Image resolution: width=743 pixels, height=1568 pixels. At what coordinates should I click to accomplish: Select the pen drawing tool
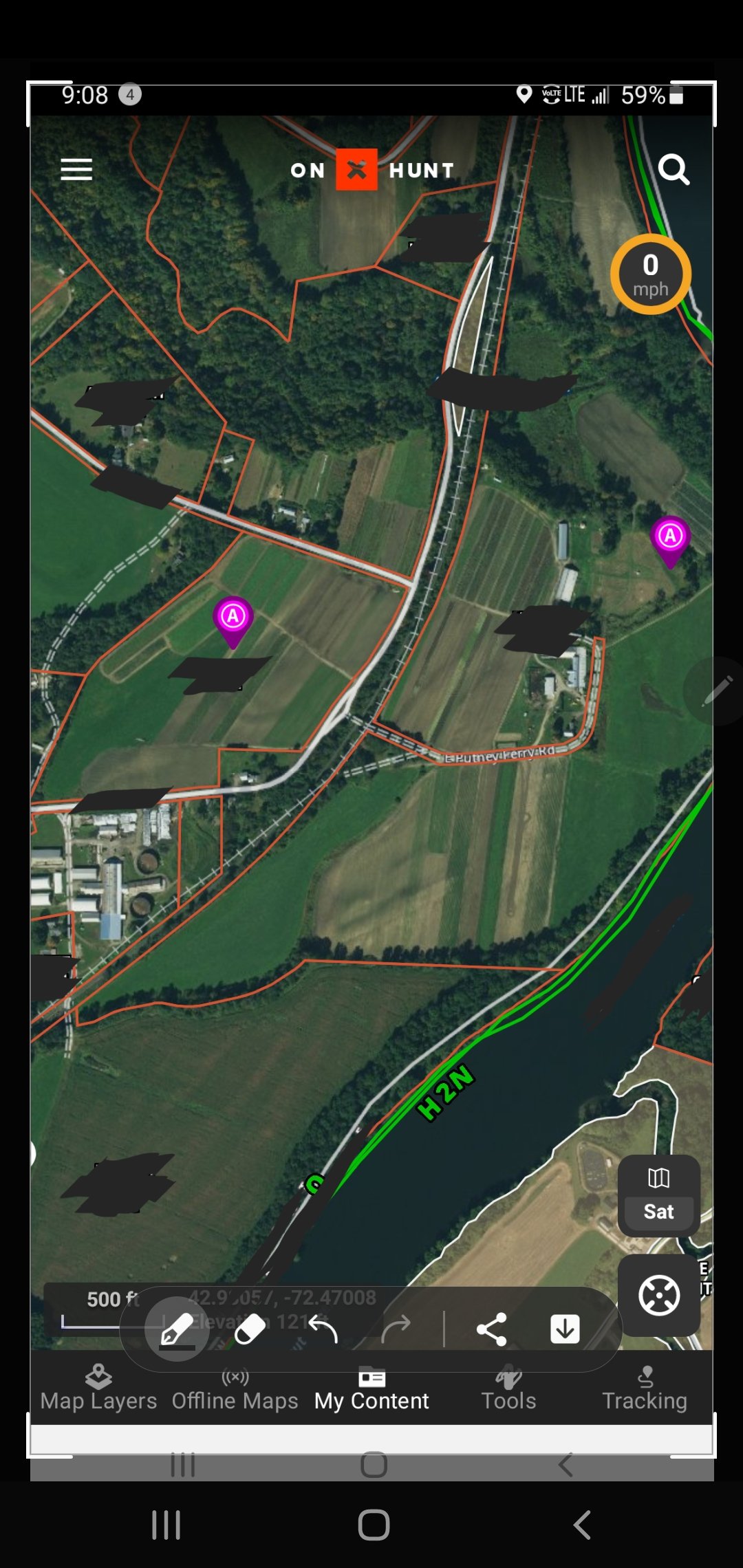[177, 1329]
